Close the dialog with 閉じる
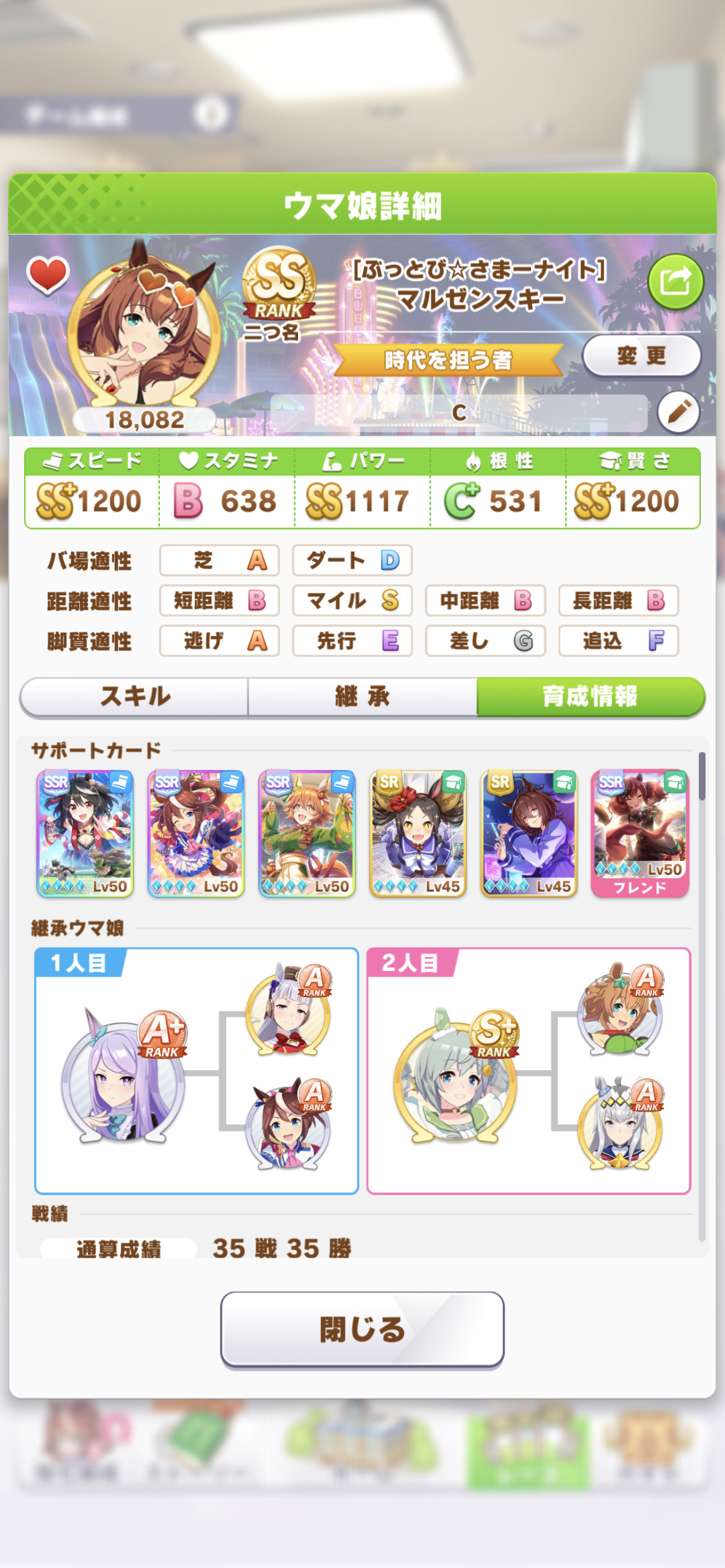This screenshot has width=725, height=1568. click(x=362, y=1329)
